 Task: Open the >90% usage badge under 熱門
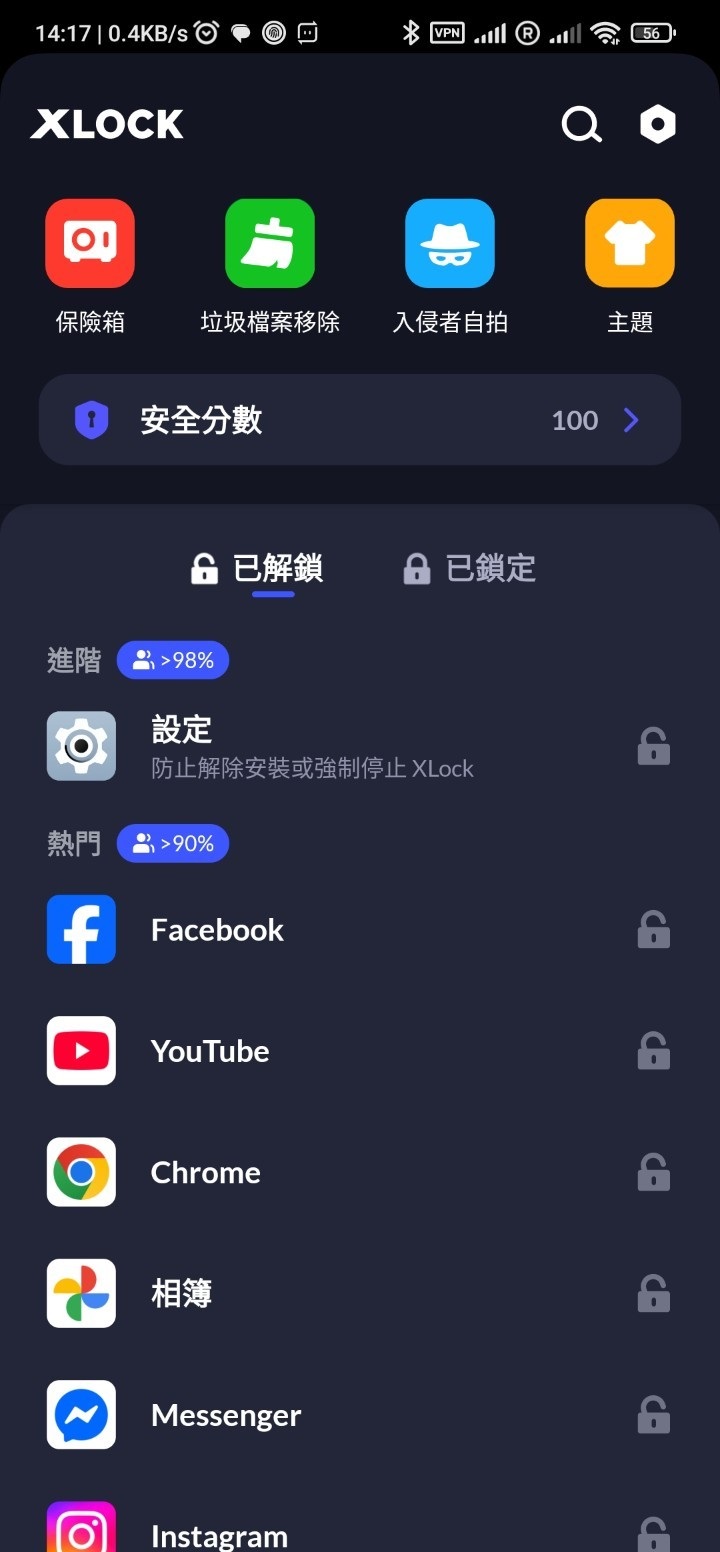point(172,843)
